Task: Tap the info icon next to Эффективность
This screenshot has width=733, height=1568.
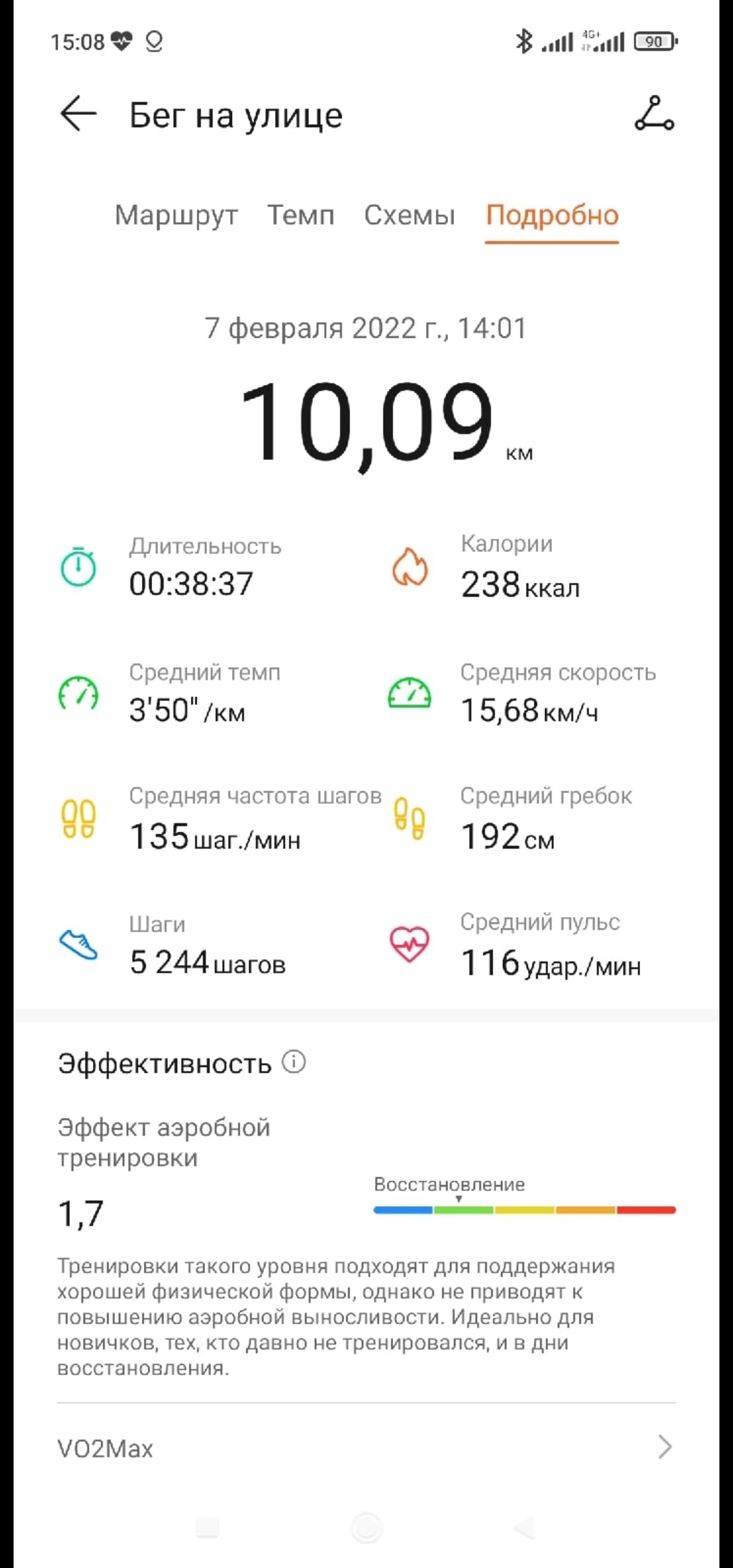Action: tap(294, 1062)
